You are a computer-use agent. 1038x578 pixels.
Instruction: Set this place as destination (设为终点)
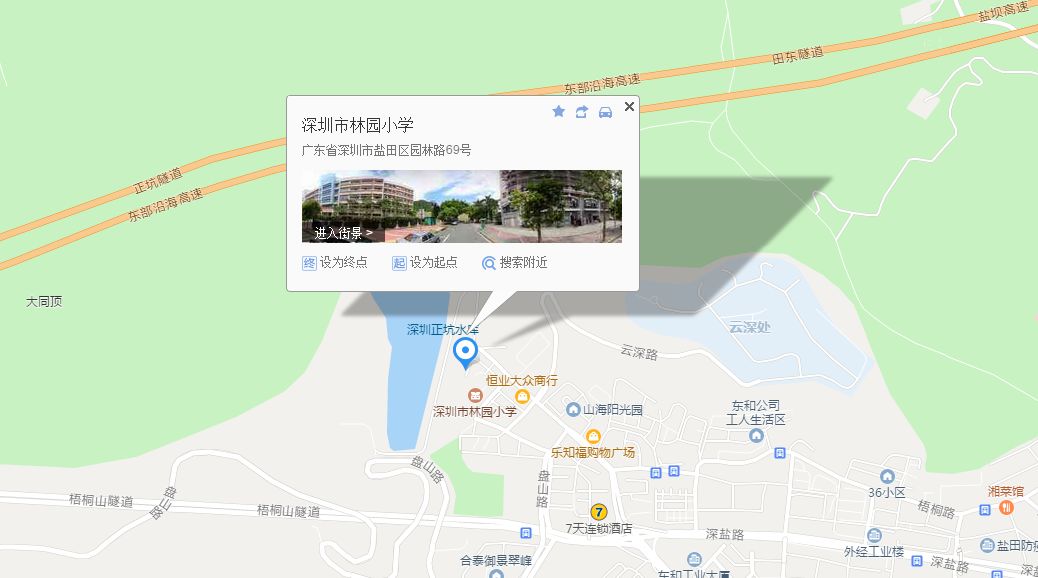pos(335,263)
